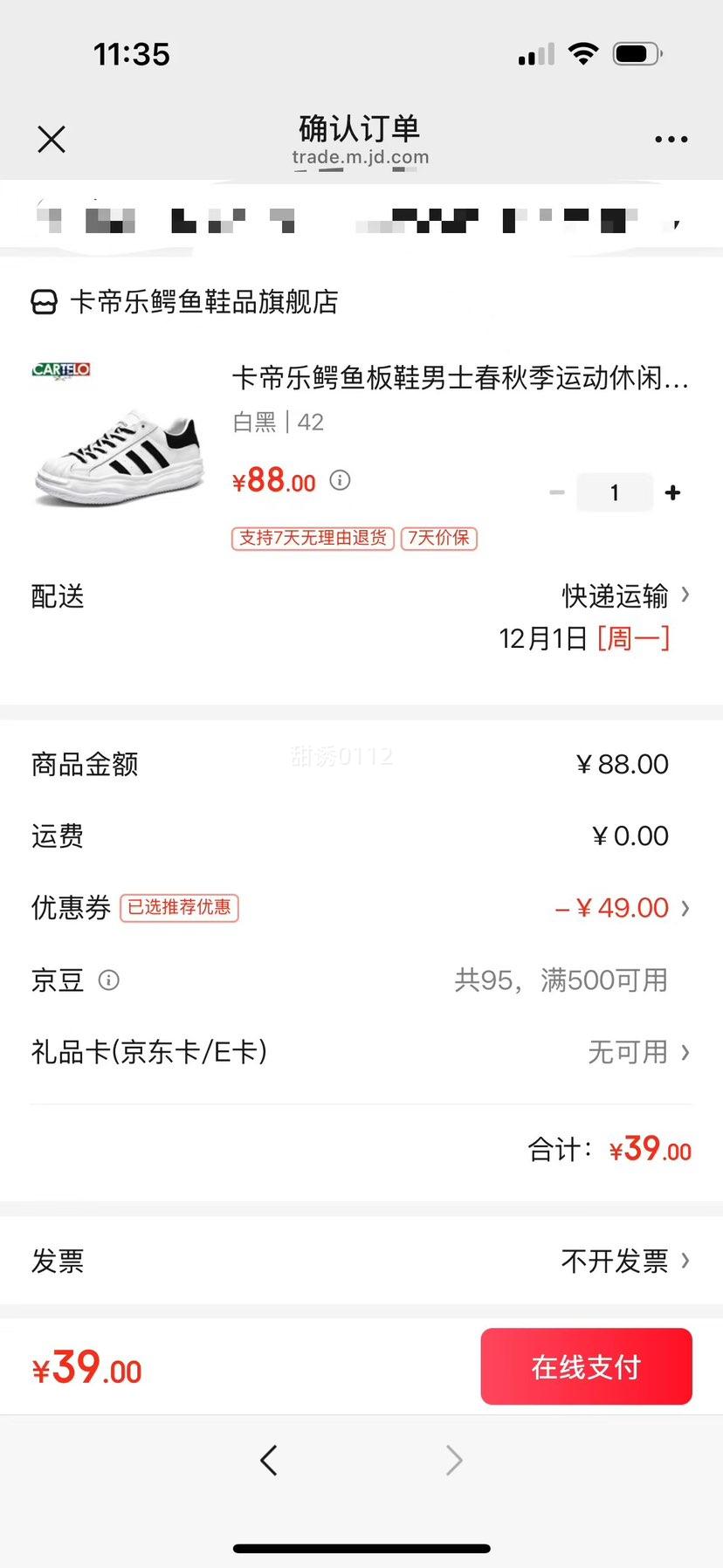Tap 在线支付 to pay online

click(x=586, y=1366)
